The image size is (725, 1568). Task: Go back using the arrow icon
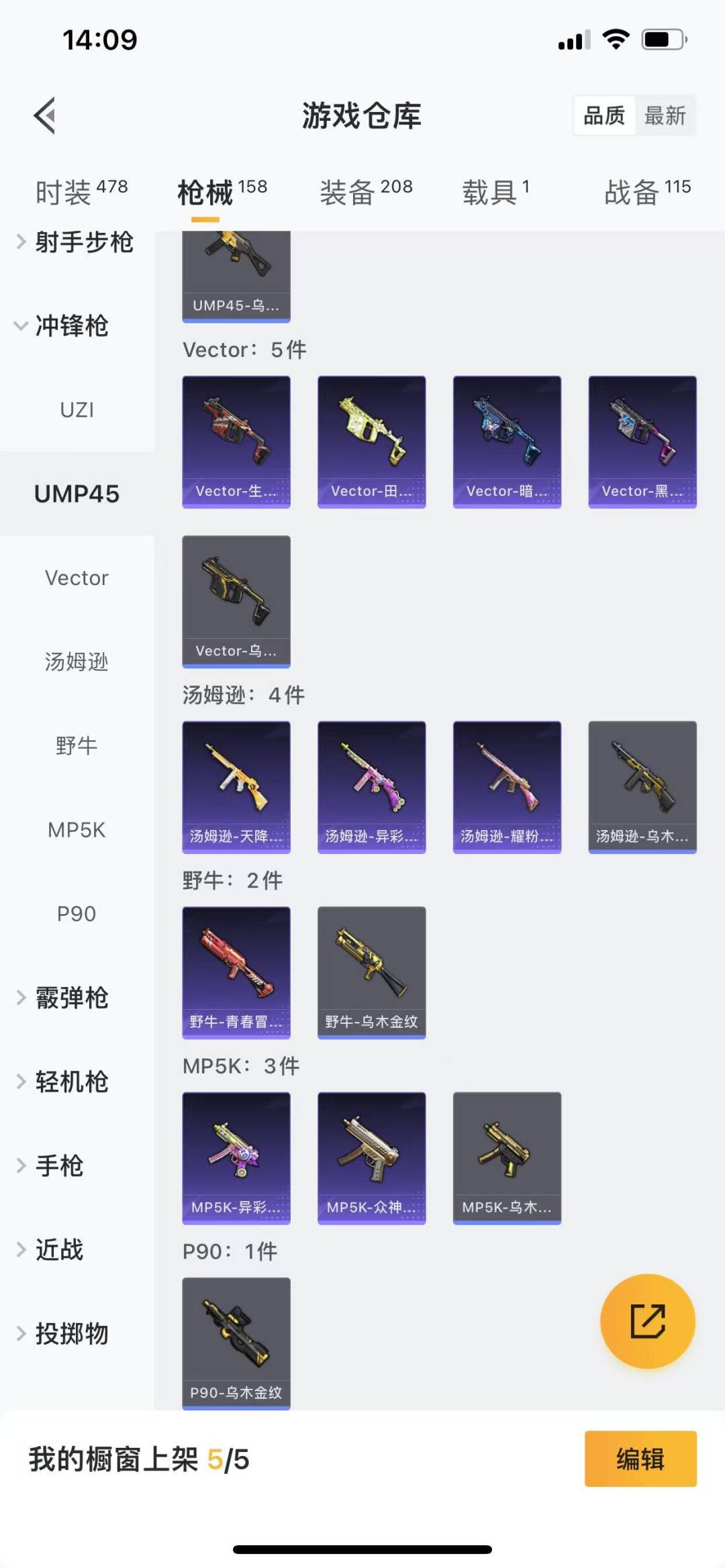(x=45, y=115)
